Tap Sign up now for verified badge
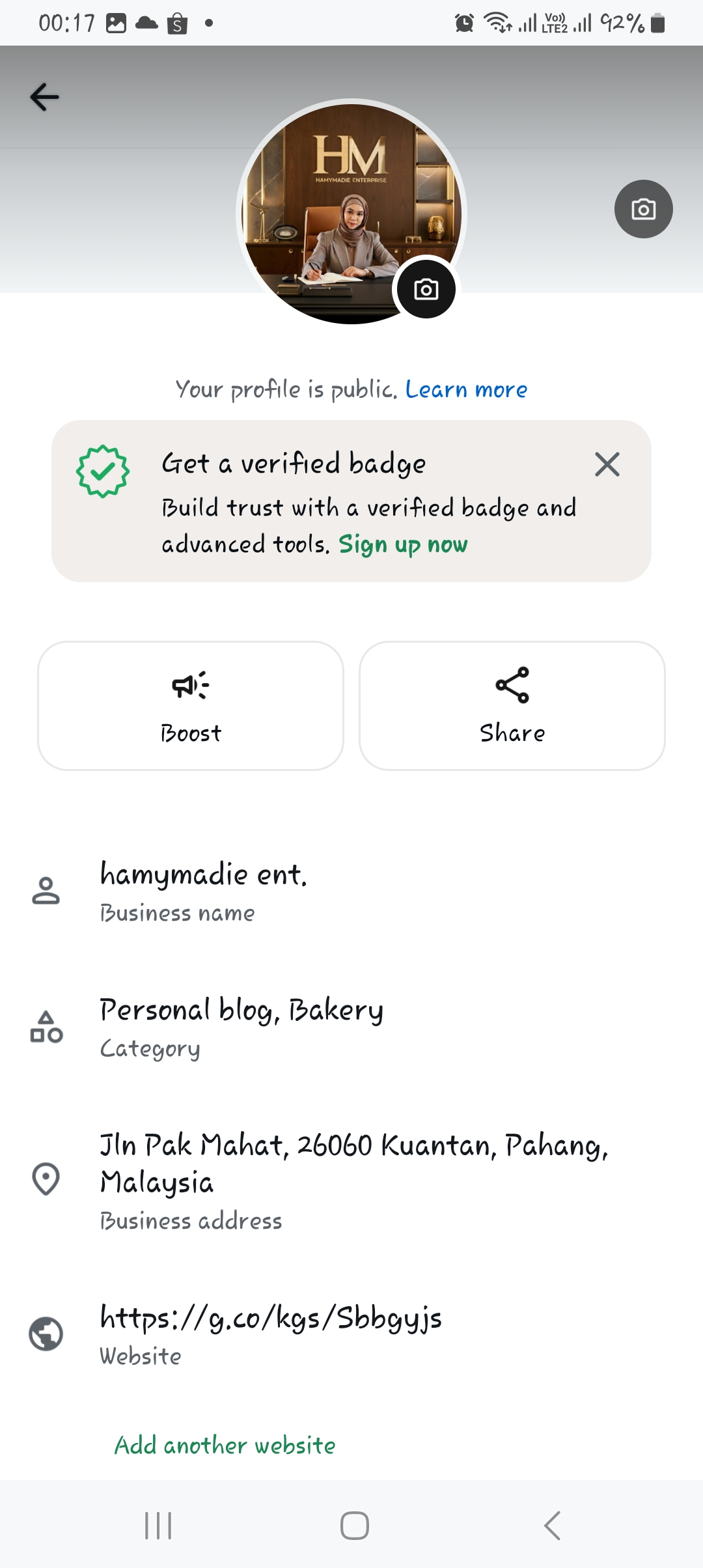Screen dimensions: 703x1568 403,544
